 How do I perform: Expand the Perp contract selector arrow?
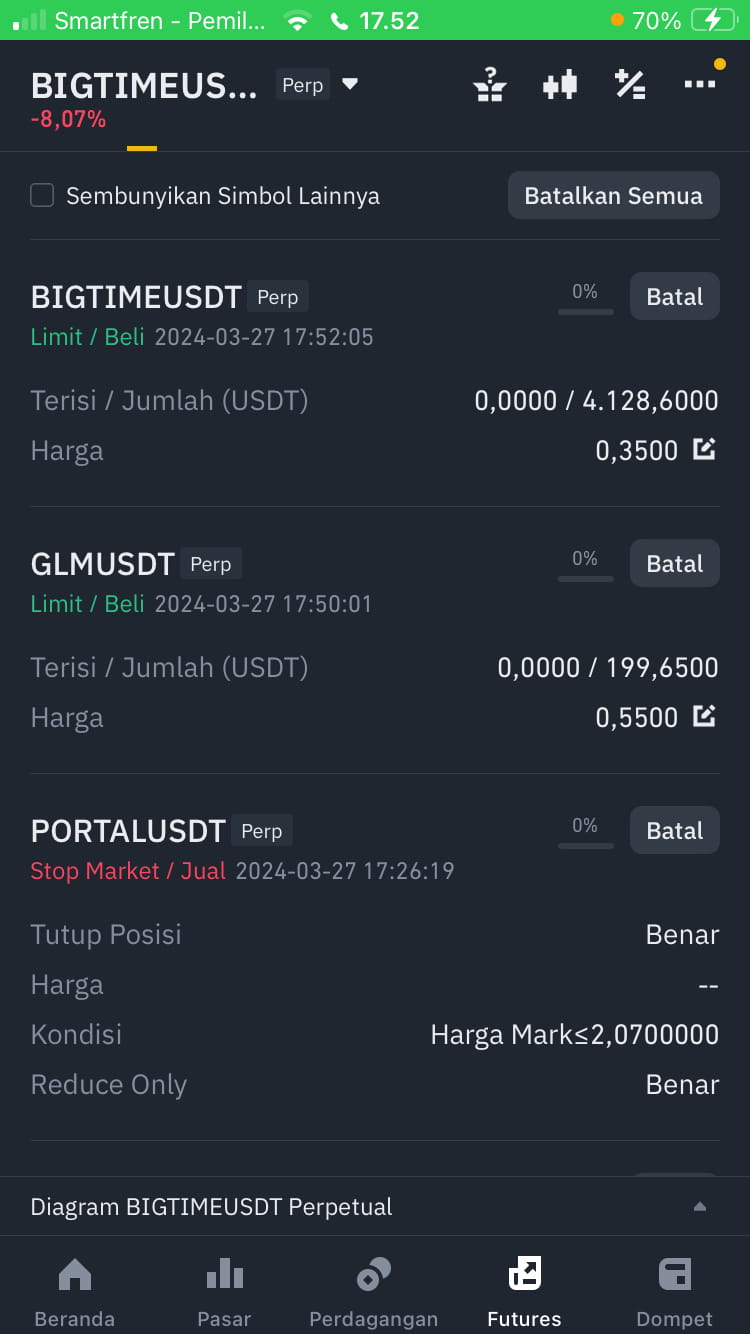[349, 85]
